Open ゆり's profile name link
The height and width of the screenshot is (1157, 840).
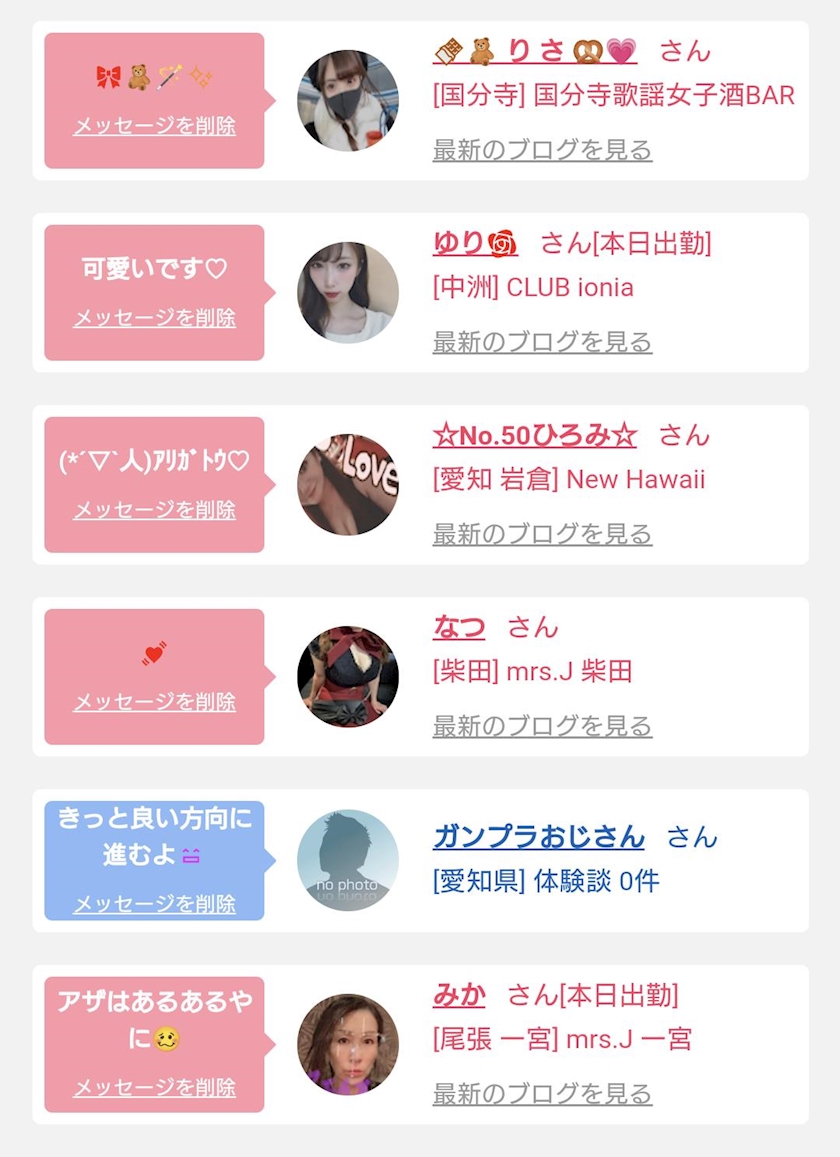pos(475,243)
